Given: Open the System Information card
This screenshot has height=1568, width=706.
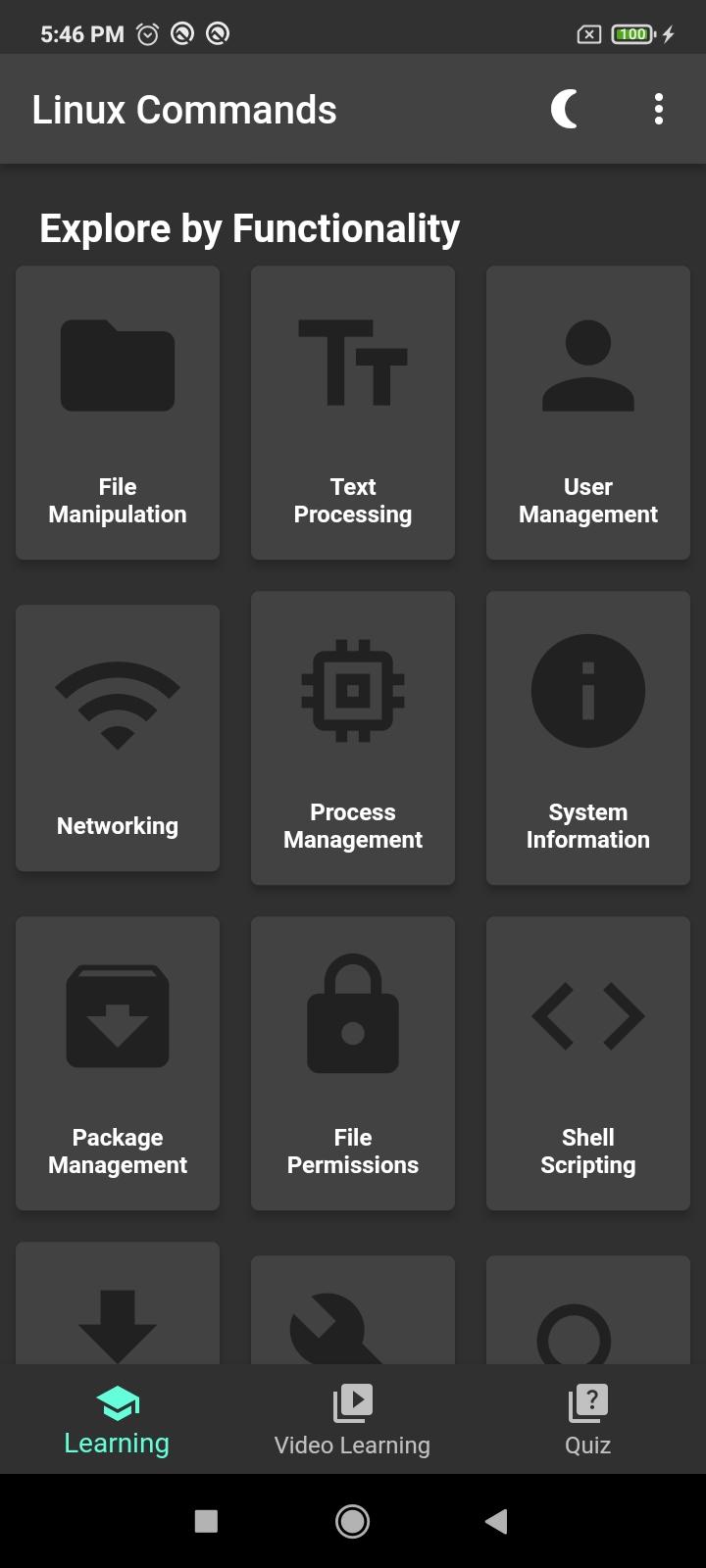Looking at the screenshot, I should [588, 738].
